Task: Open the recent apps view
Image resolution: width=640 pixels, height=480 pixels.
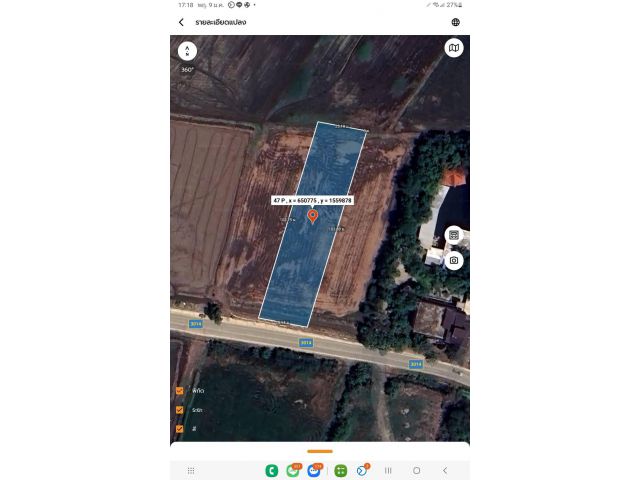Action: [x=388, y=470]
